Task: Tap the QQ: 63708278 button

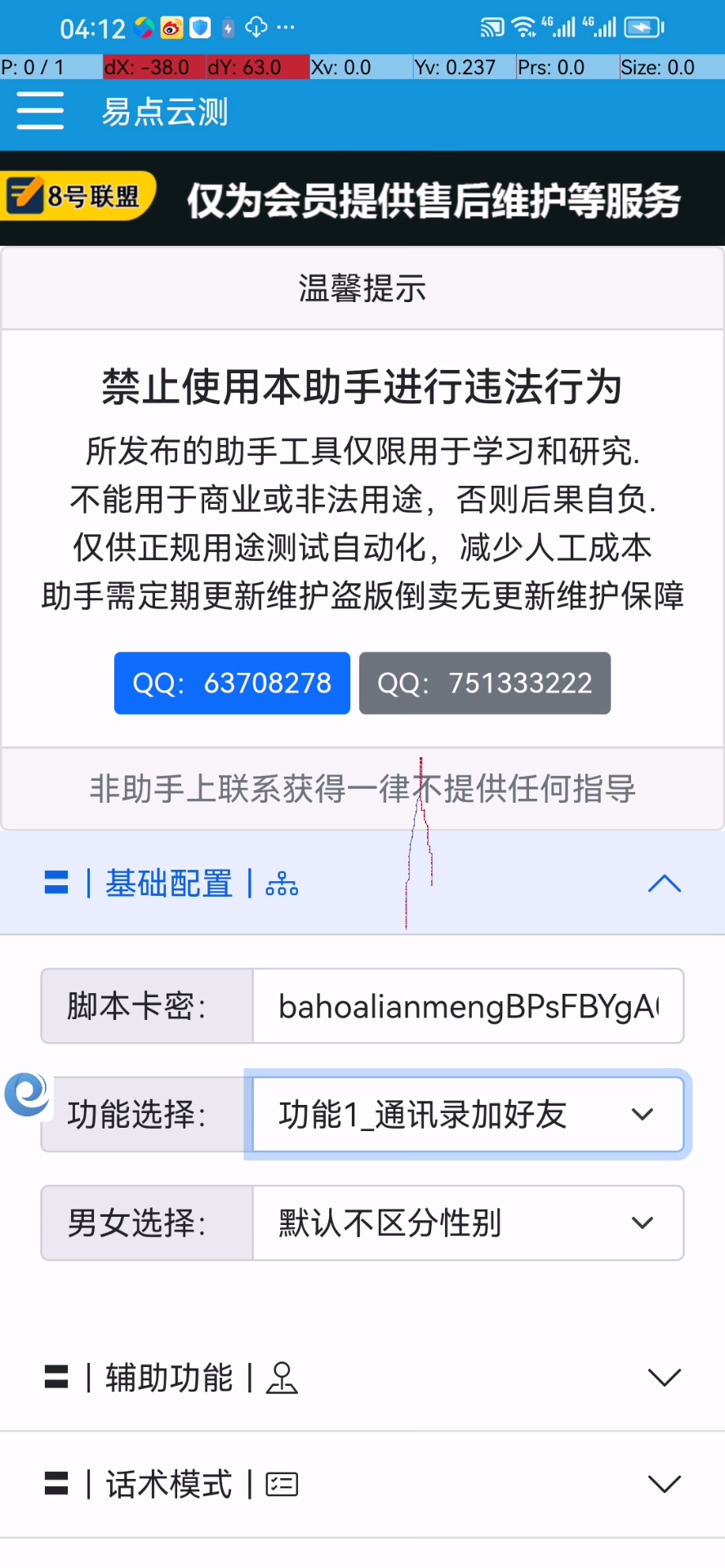Action: (x=232, y=683)
